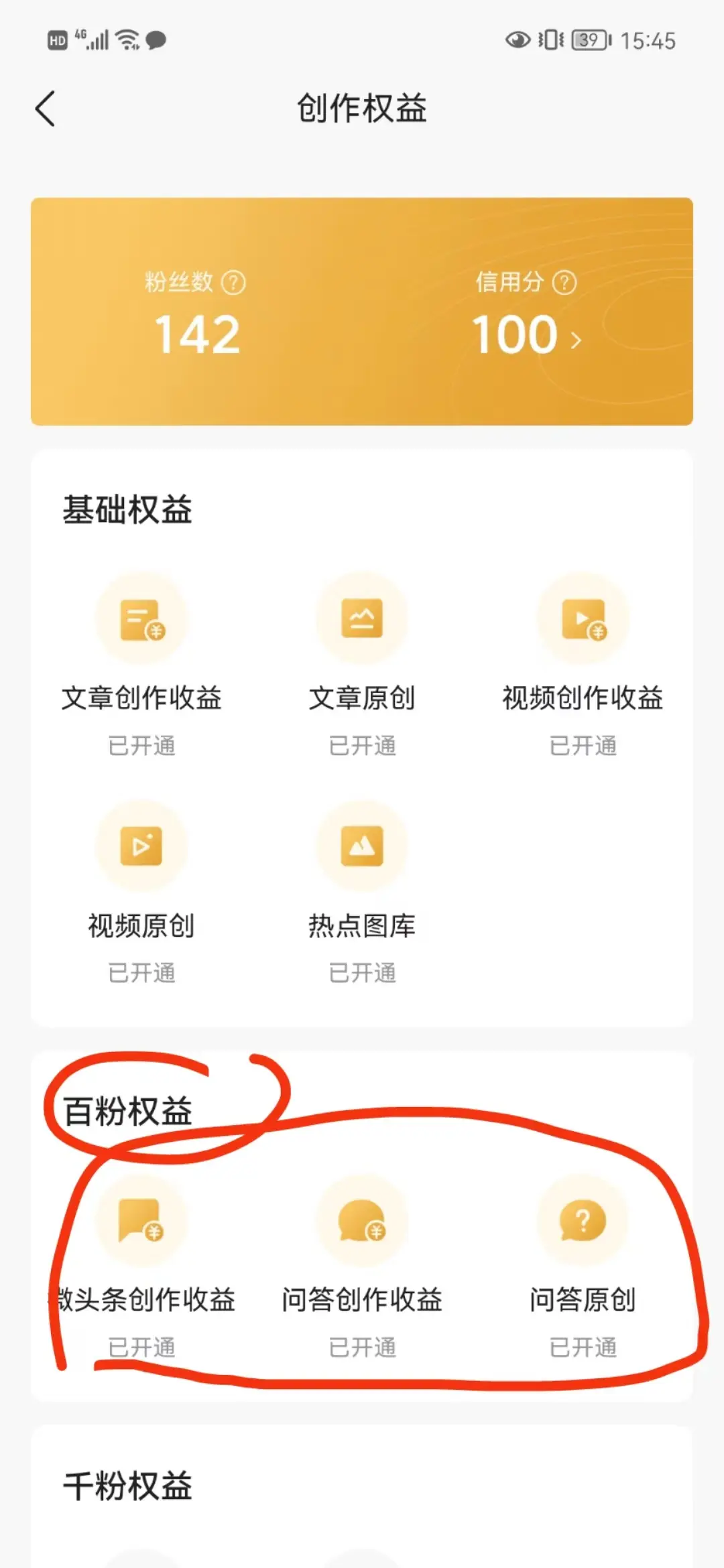
Task: Open 视频创作收益 benefit
Action: [x=583, y=620]
